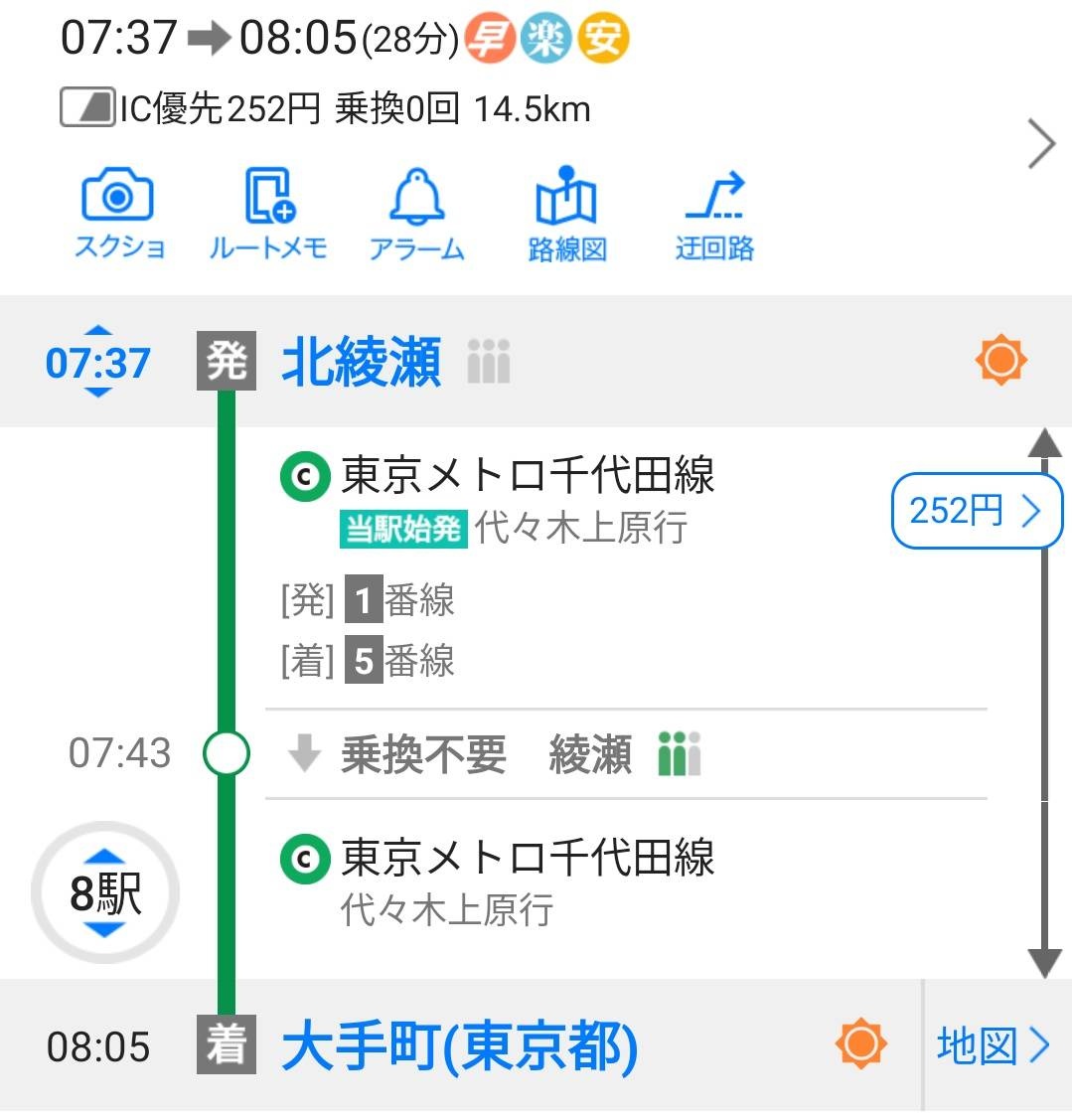Open 大手町(東京都) station details
Screen dimensions: 1072x1120
459,1047
